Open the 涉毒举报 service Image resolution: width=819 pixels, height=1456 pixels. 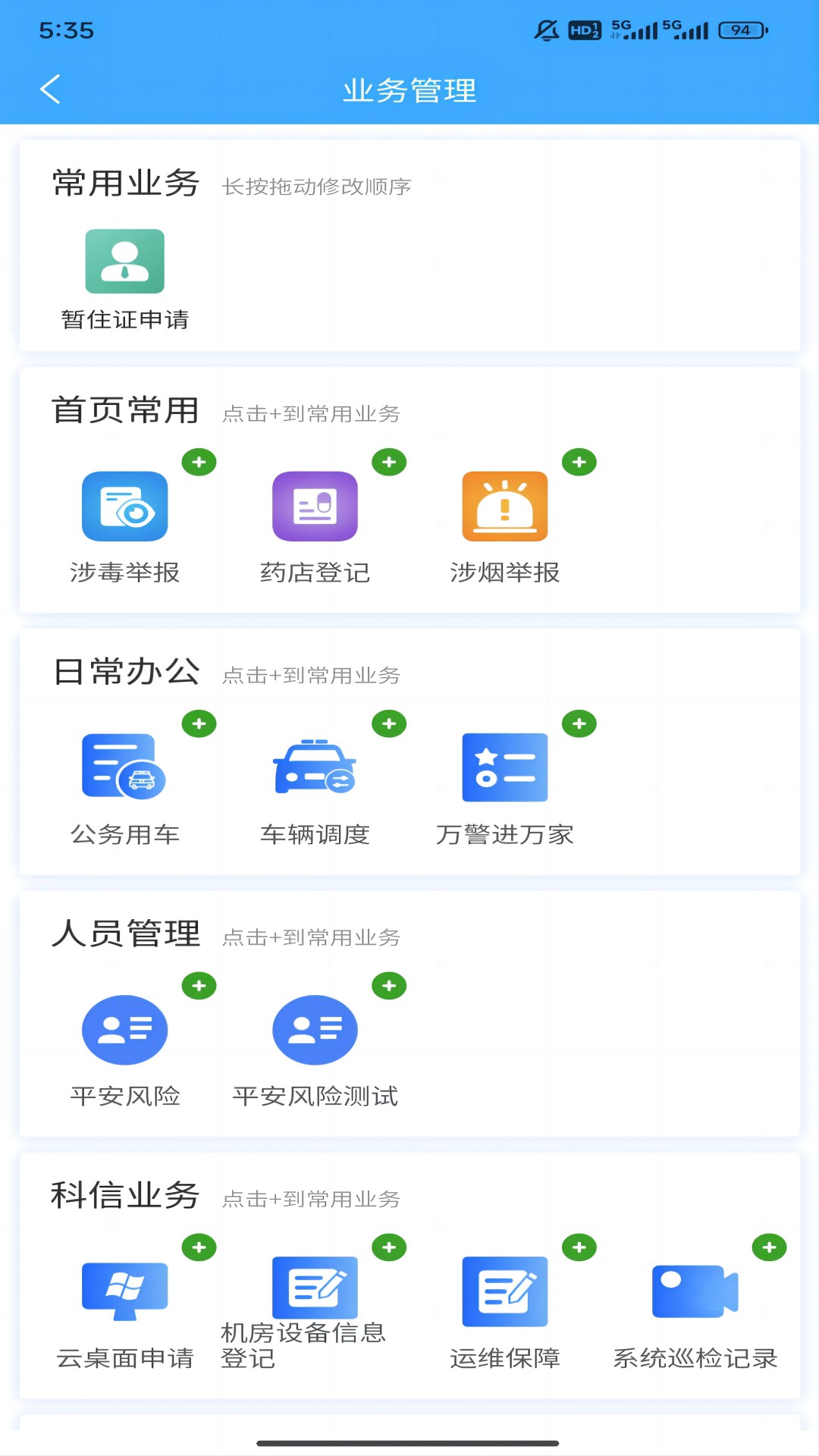(125, 507)
